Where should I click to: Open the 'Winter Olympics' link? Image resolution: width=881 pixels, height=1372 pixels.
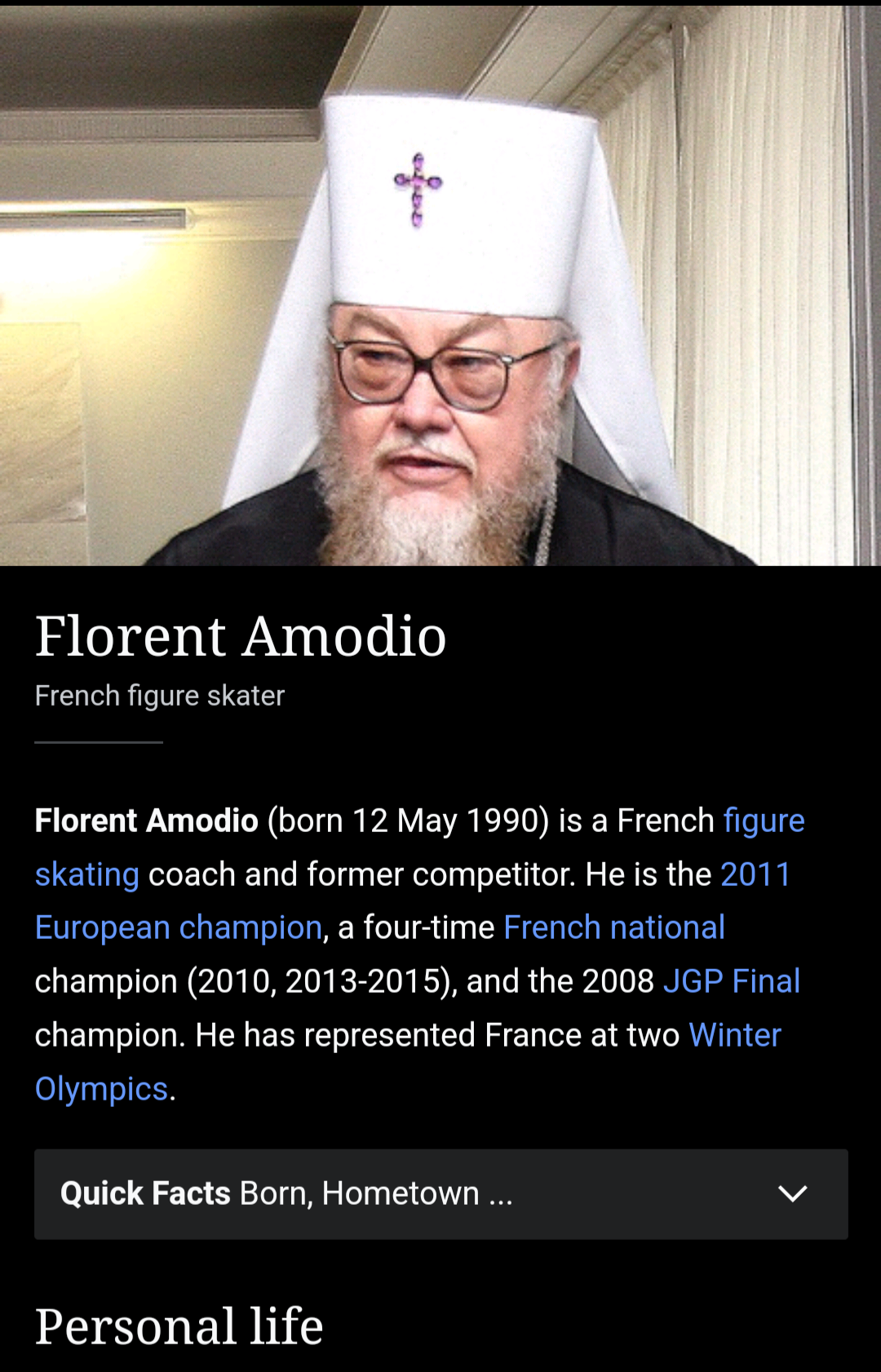point(734,1035)
